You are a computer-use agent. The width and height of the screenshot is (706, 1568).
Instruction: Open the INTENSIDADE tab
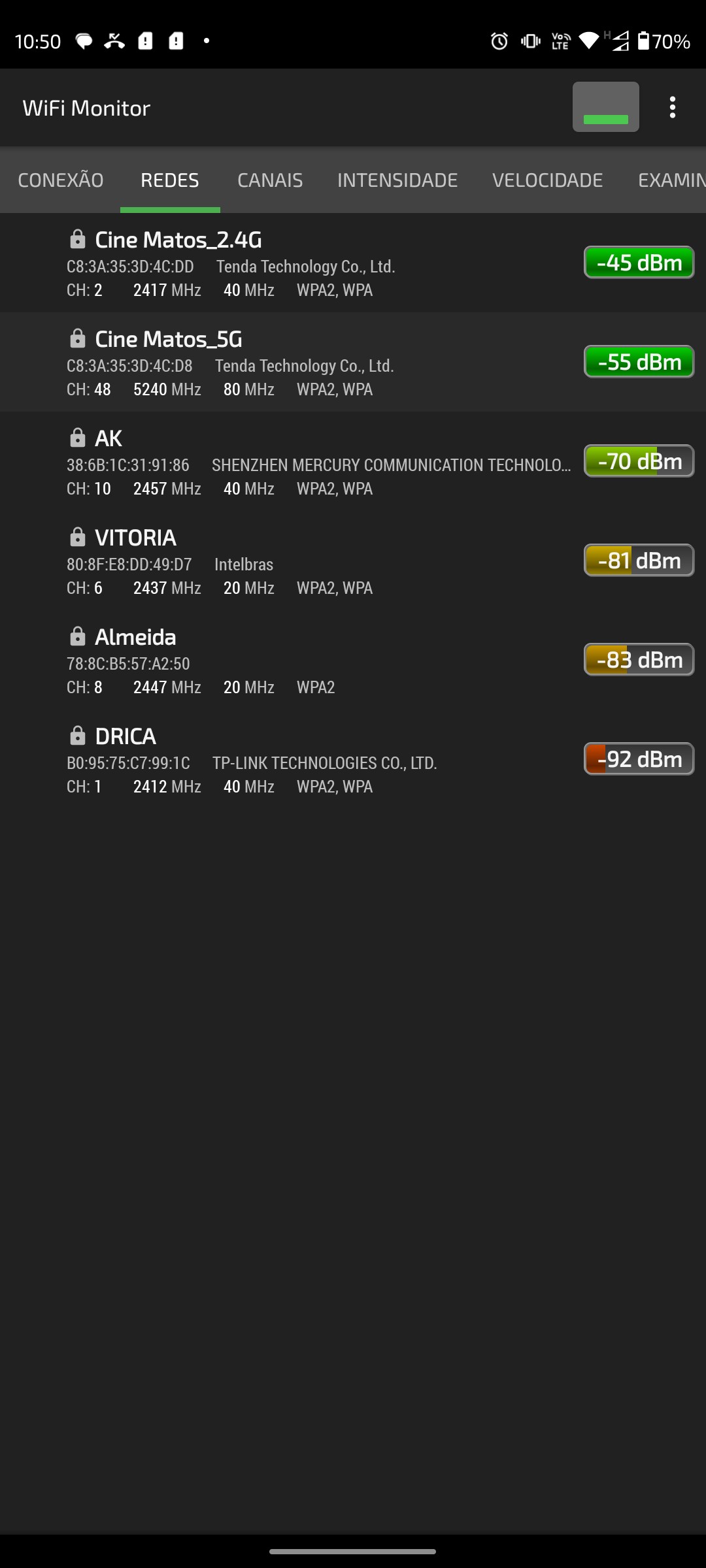397,180
